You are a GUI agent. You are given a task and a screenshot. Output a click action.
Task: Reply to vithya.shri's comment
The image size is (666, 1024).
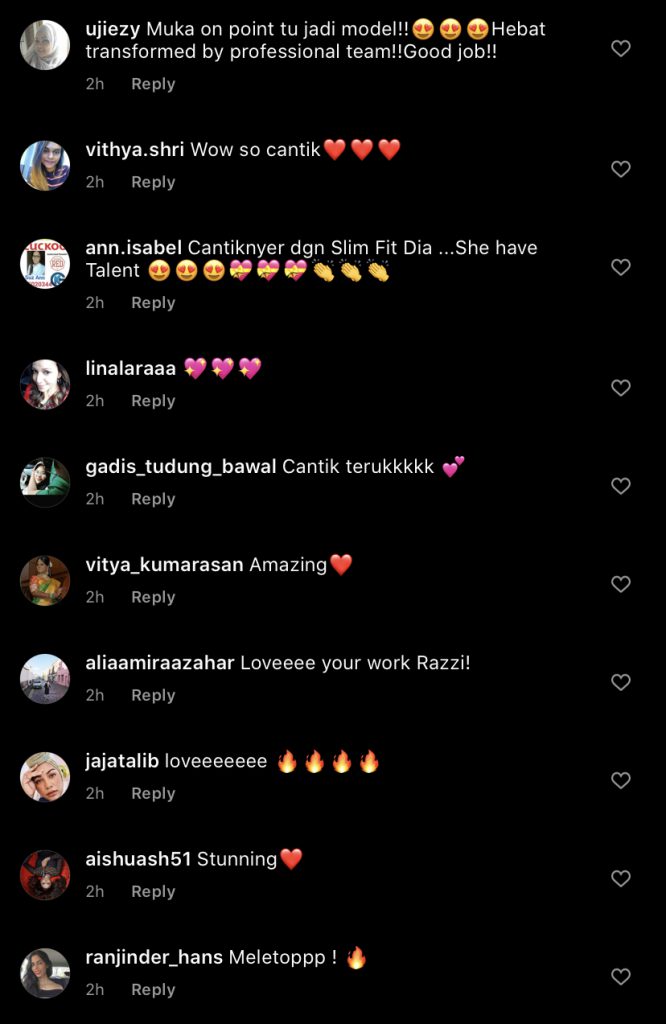153,182
